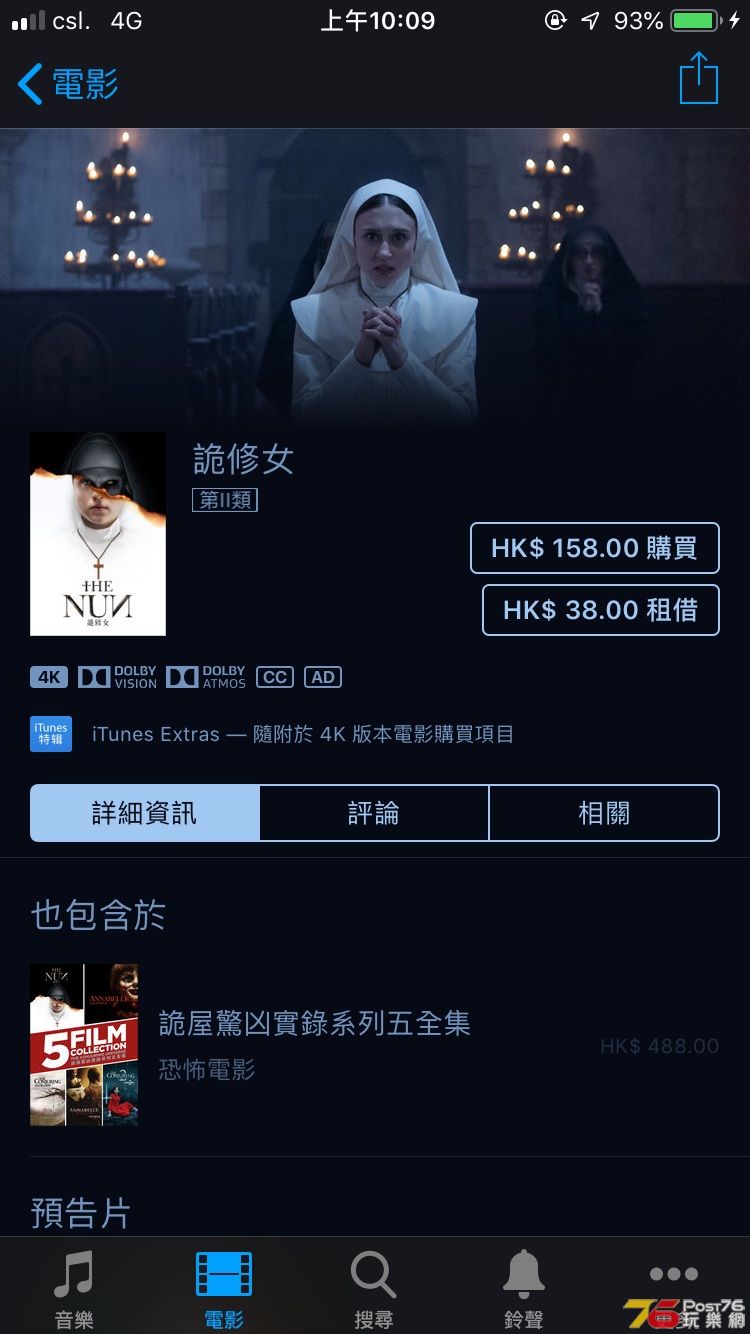The width and height of the screenshot is (750, 1334).
Task: Switch to the 評論 segment
Action: pyautogui.click(x=374, y=813)
